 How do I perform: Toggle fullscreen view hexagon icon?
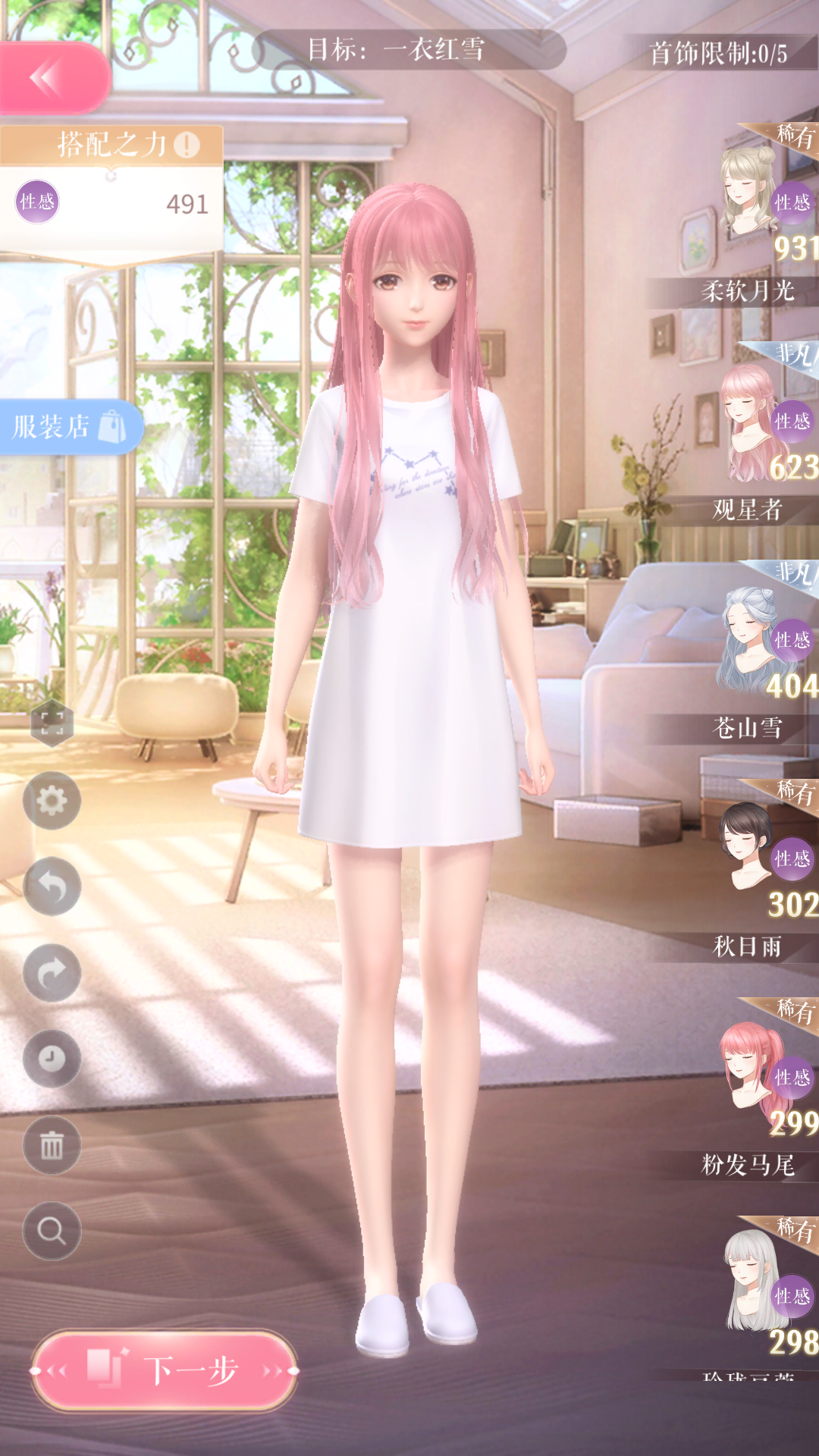tap(52, 723)
